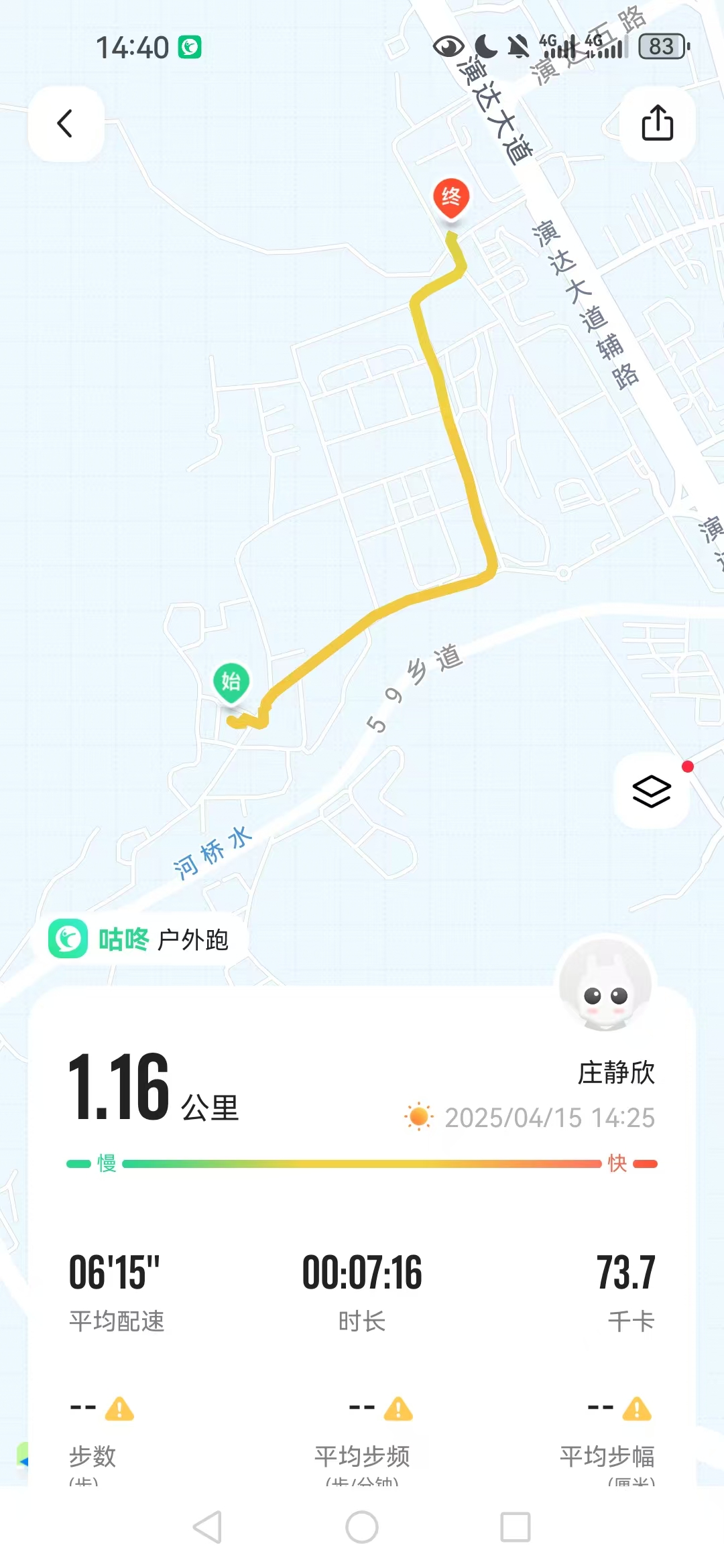Tap the warning icon next to 步数
724x1568 pixels.
click(120, 1409)
